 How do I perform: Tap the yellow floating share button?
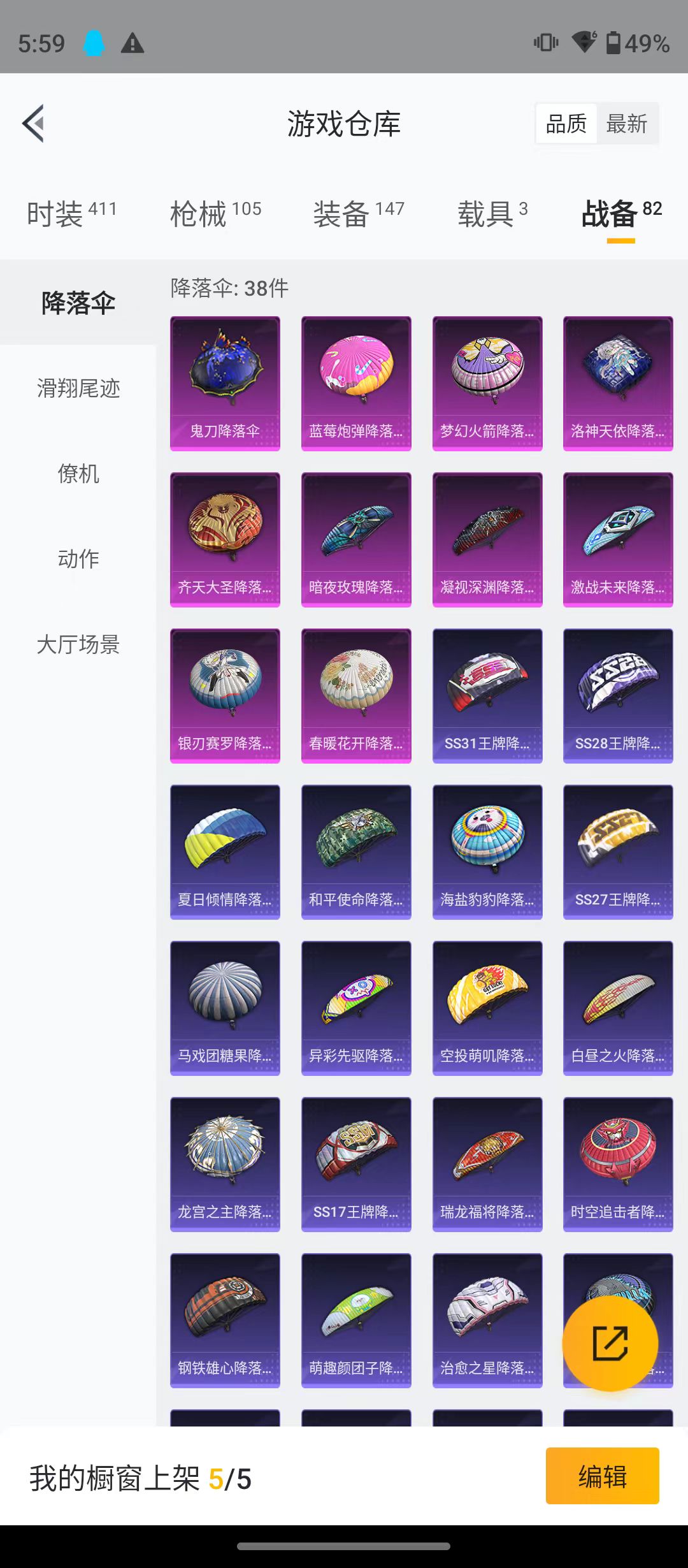(610, 1343)
